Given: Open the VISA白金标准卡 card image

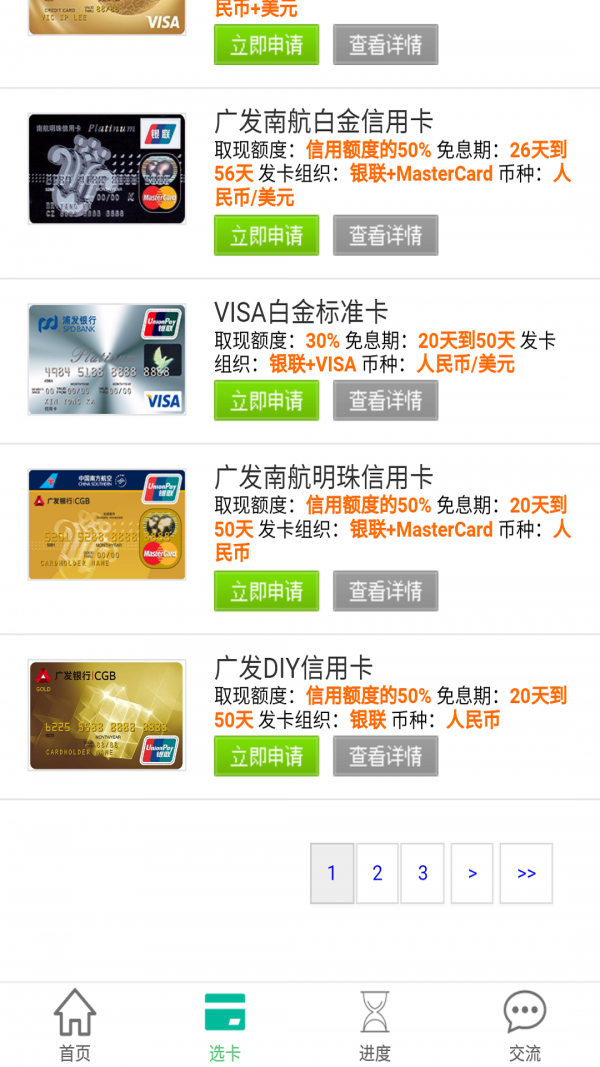Looking at the screenshot, I should [x=107, y=359].
